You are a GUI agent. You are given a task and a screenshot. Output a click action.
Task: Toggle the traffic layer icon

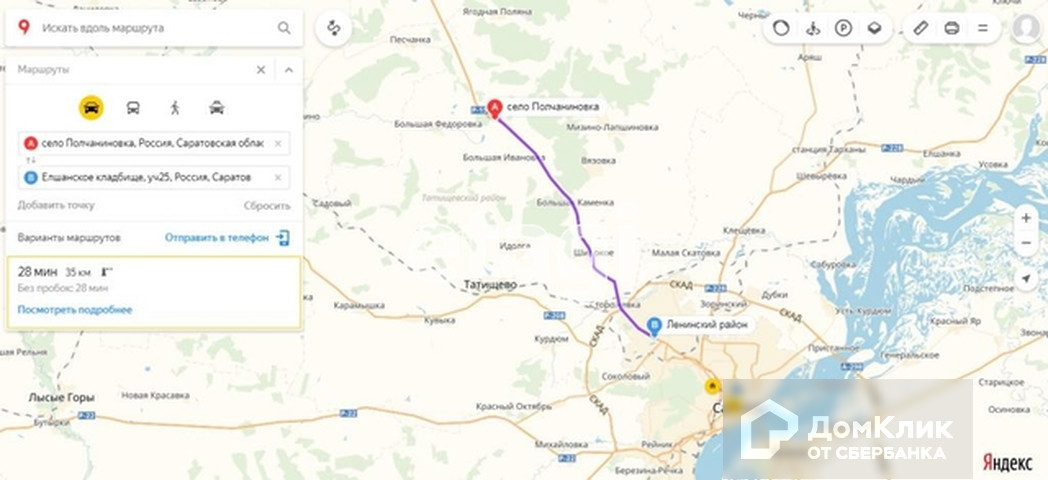781,28
